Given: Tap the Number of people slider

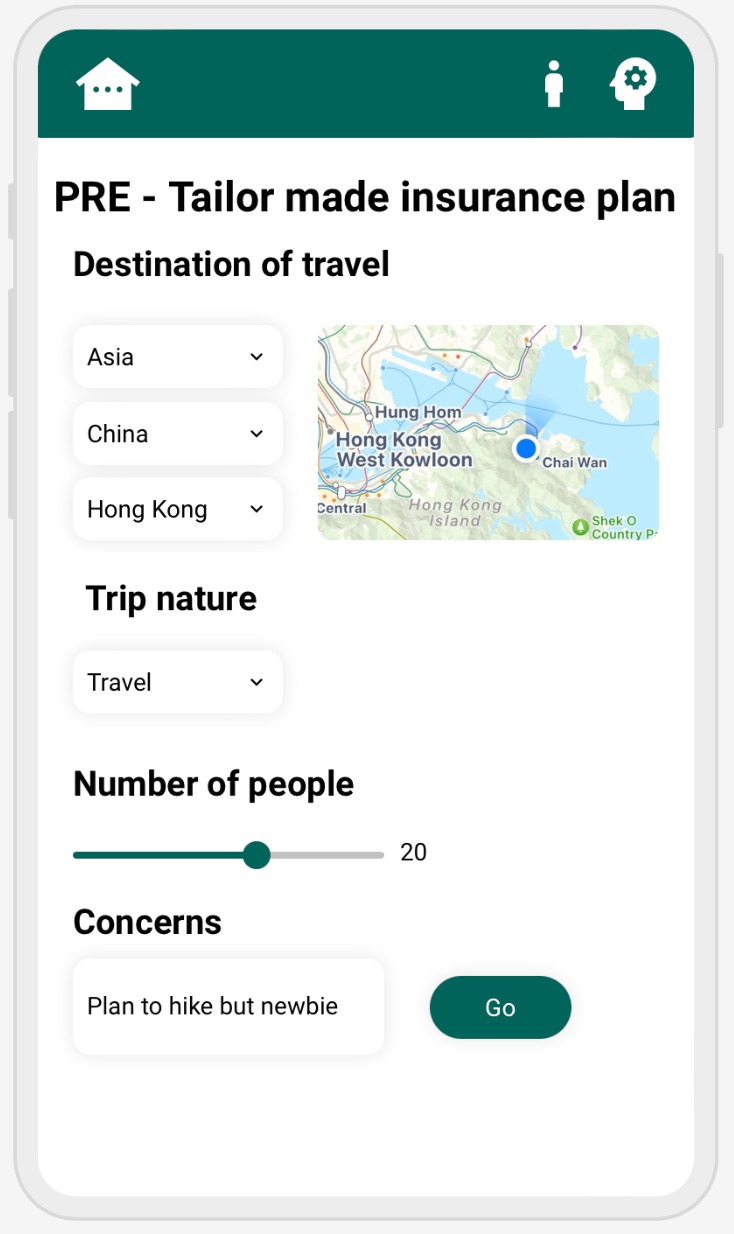Looking at the screenshot, I should pos(228,855).
